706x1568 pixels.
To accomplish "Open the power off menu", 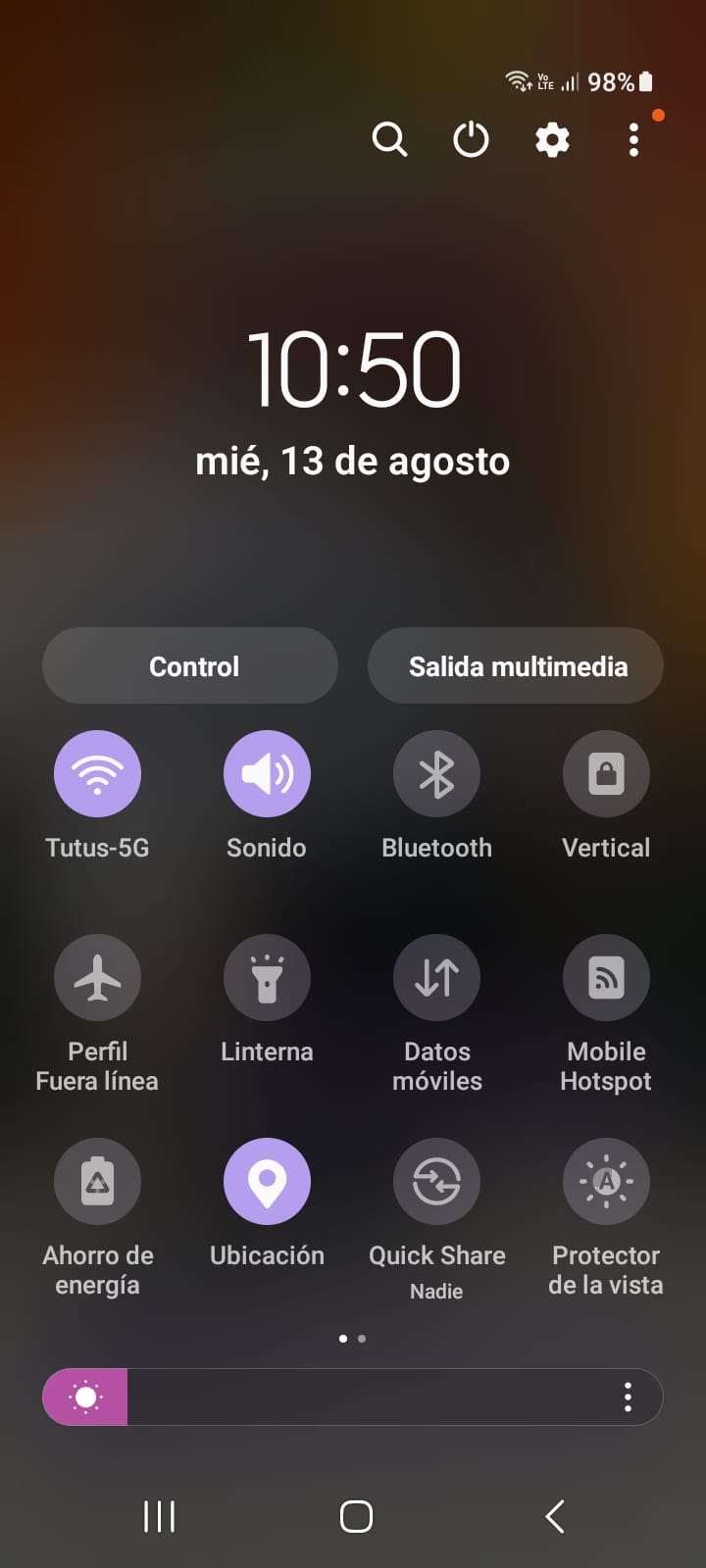I will point(471,140).
